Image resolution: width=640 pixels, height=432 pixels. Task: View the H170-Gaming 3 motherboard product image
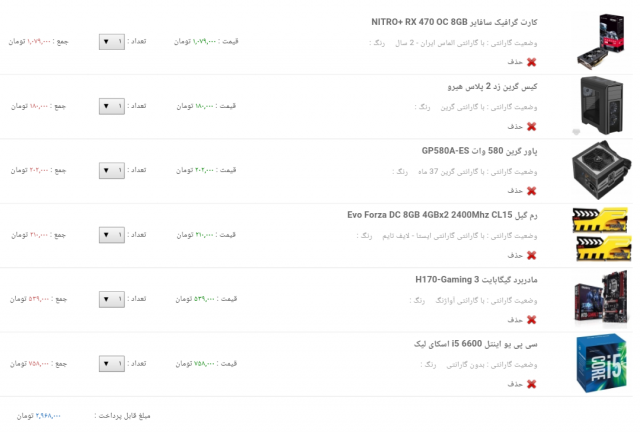pyautogui.click(x=600, y=299)
